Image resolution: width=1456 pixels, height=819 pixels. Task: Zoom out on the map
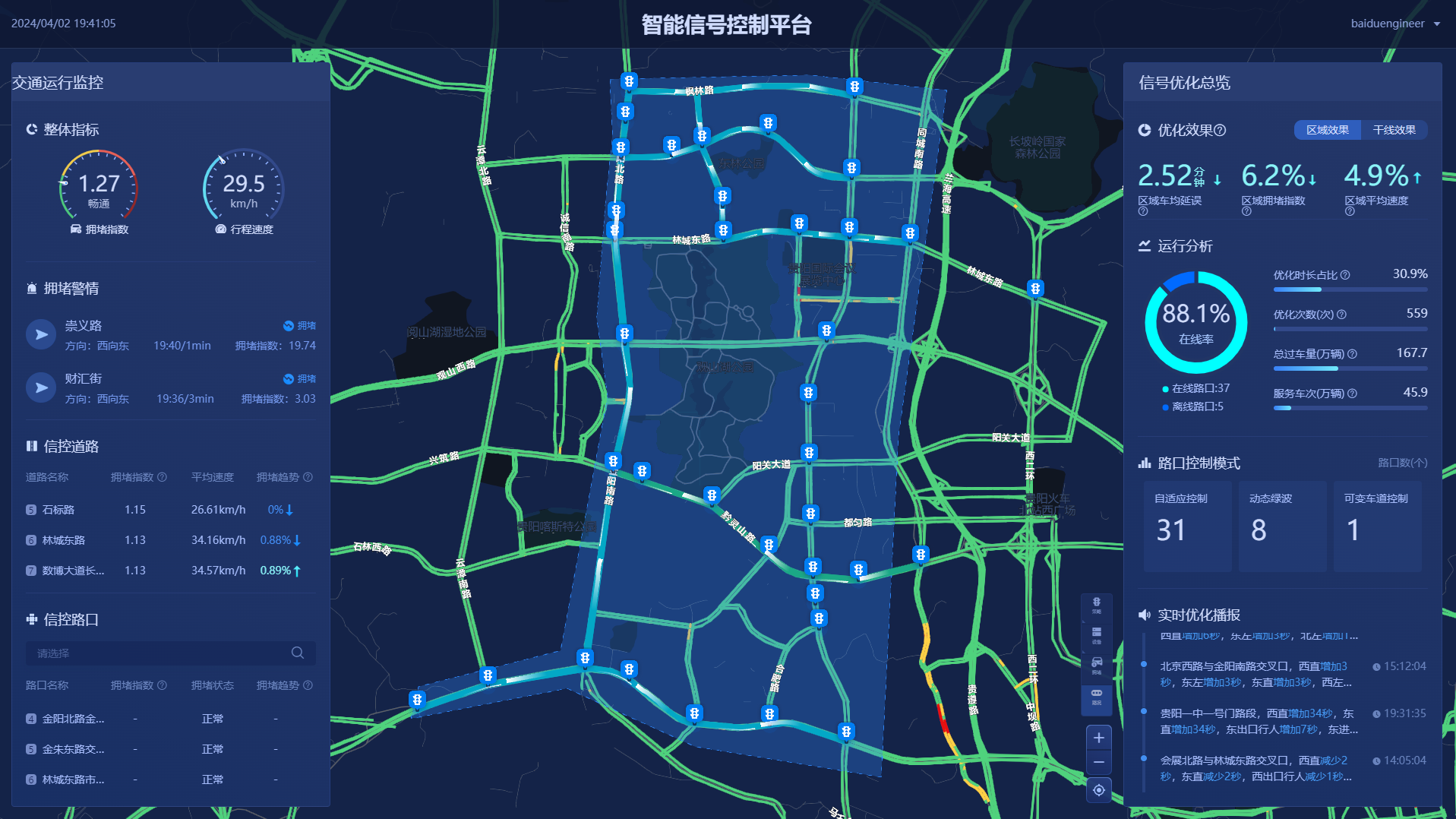(x=1098, y=762)
